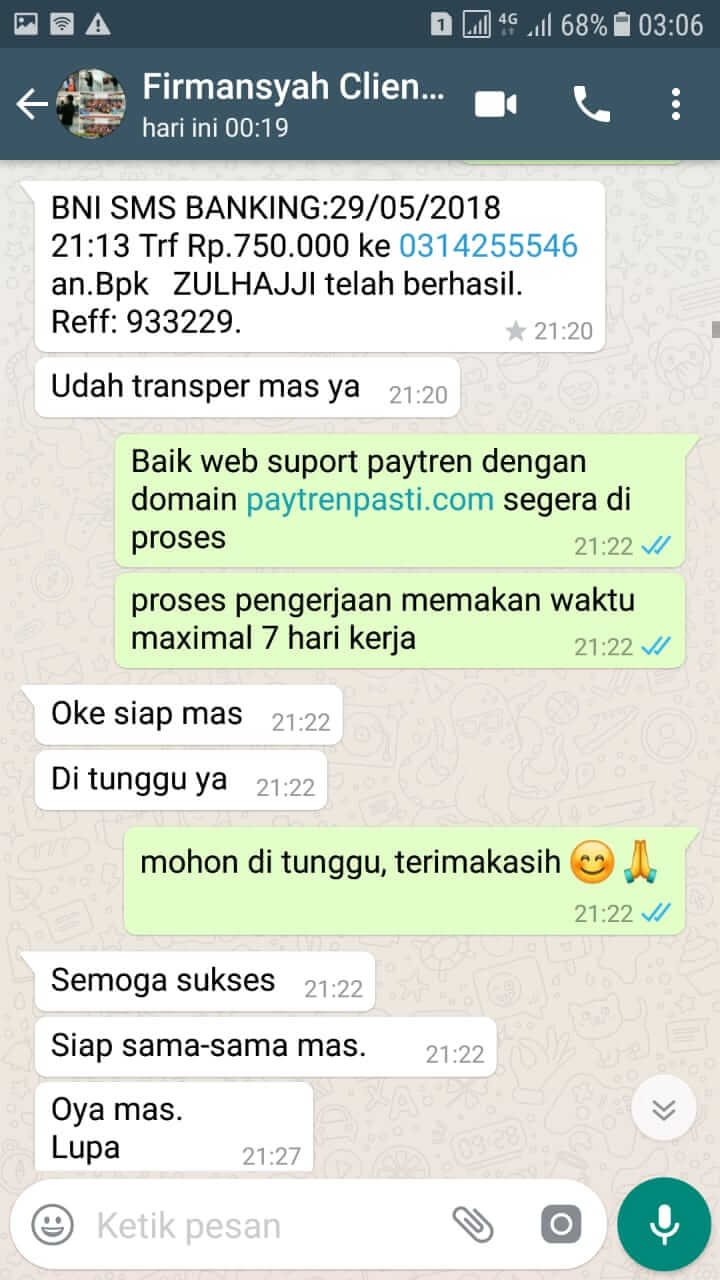Start a video call with Firmansyah
720x1280 pixels.
(x=496, y=104)
